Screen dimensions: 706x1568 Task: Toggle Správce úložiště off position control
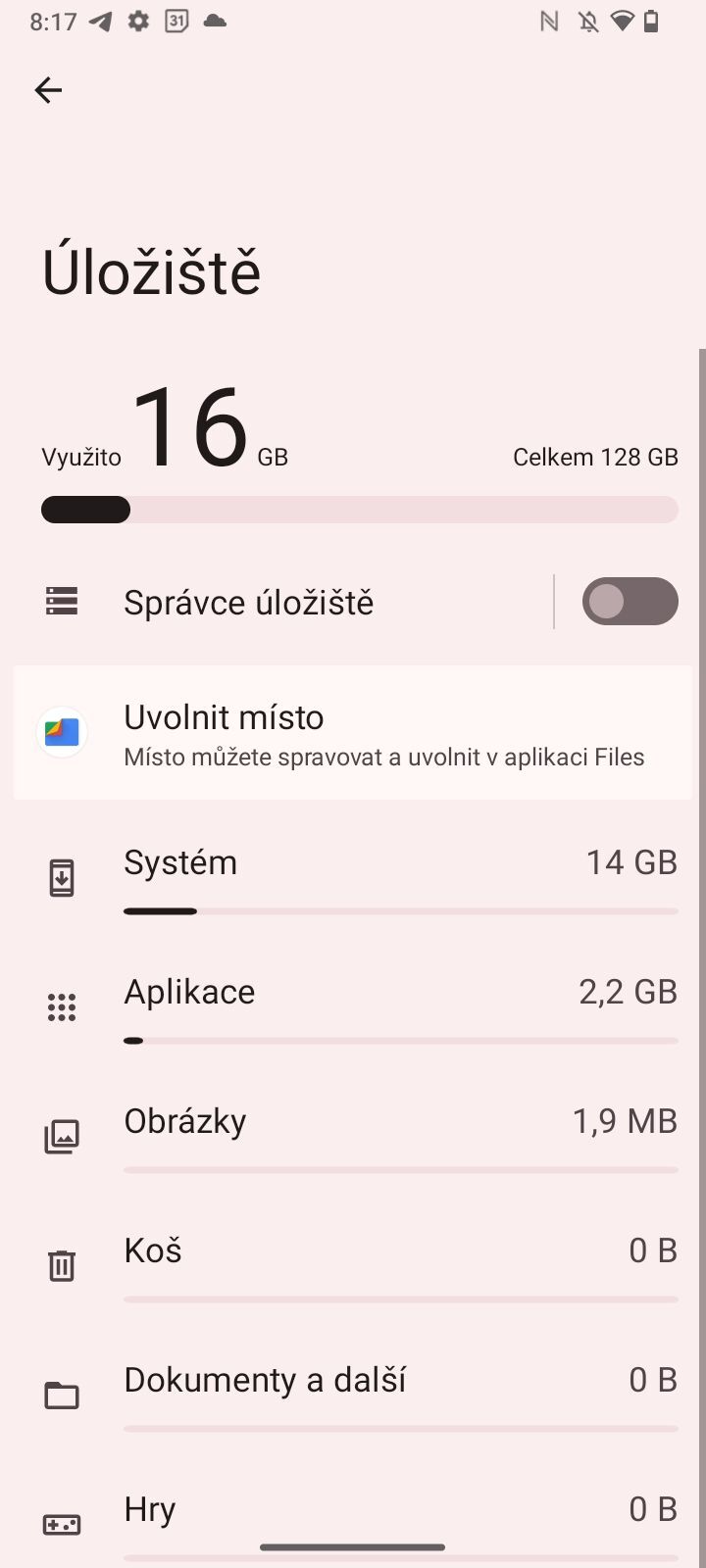coord(630,601)
